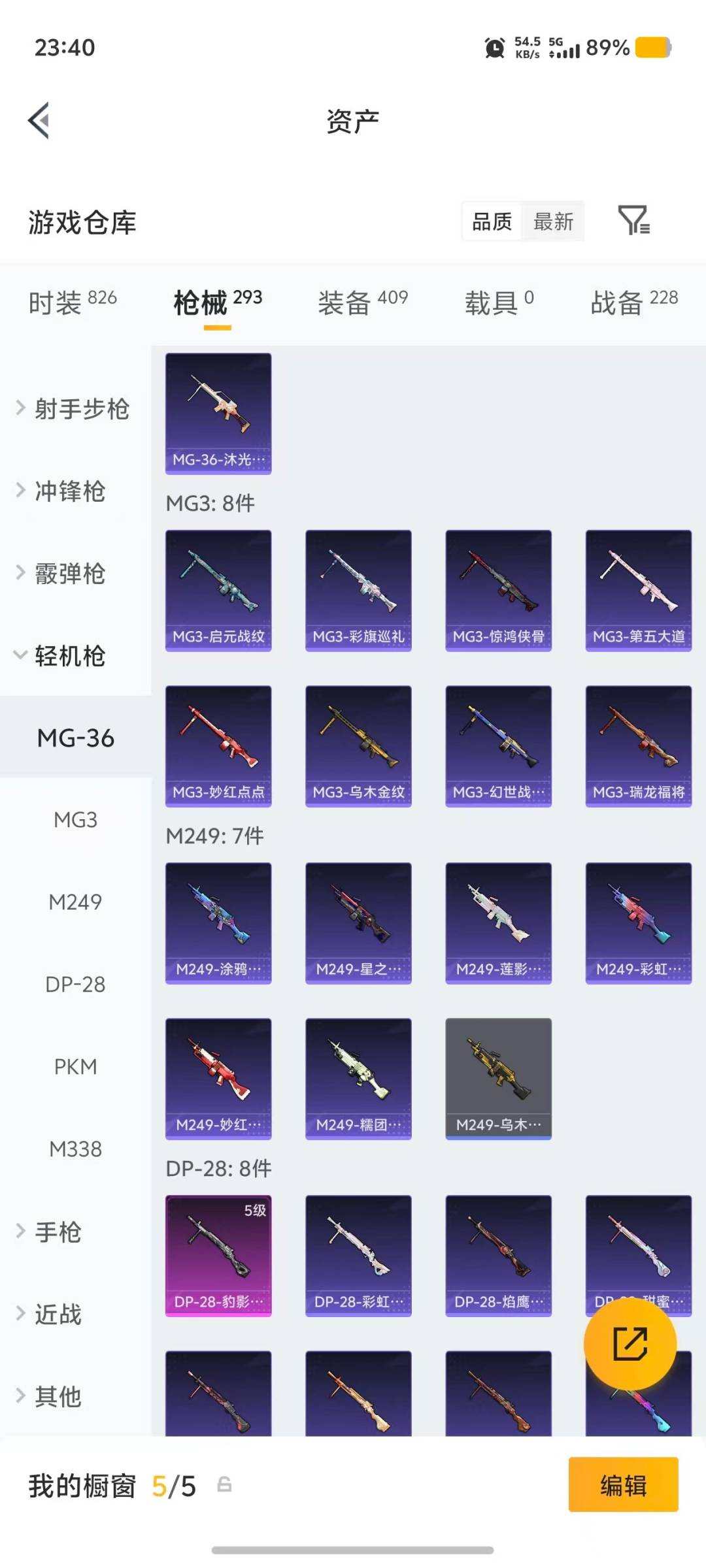The height and width of the screenshot is (1568, 706).
Task: Open the filter icon beside 最新
Action: pos(633,220)
